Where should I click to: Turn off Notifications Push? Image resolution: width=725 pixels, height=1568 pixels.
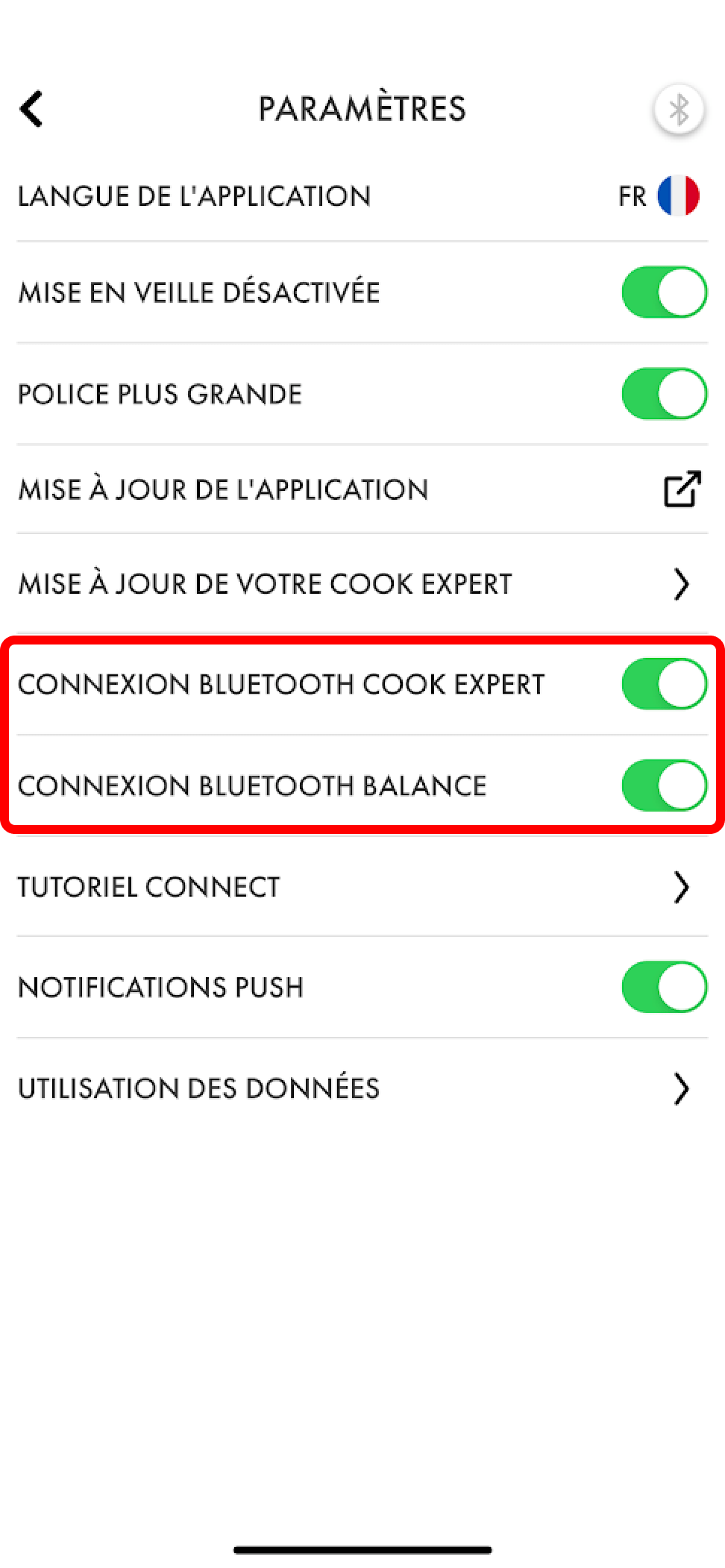(664, 986)
